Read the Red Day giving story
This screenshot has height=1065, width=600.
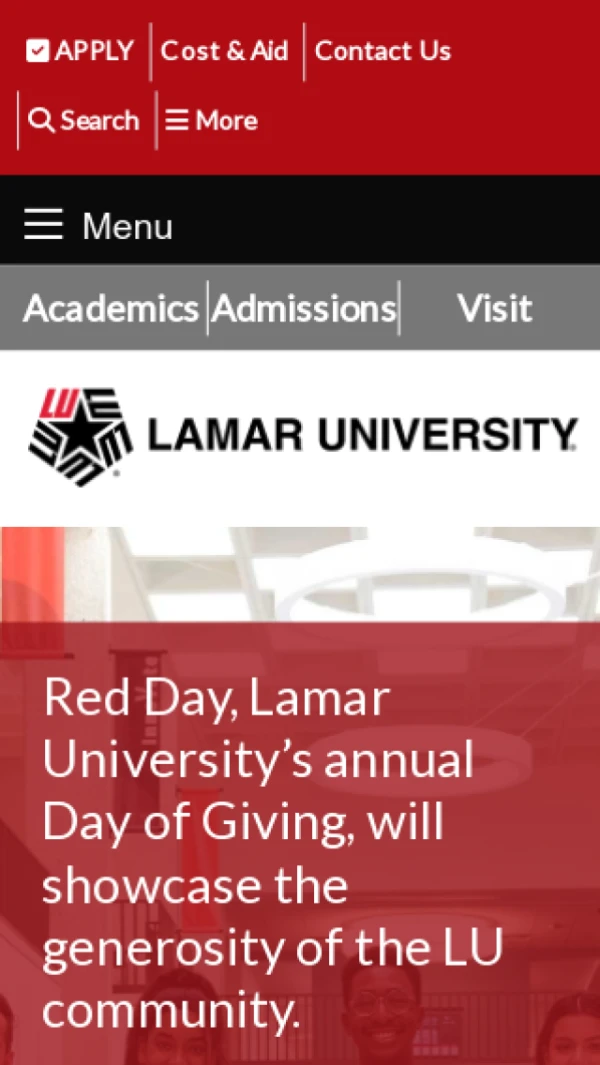click(x=272, y=854)
